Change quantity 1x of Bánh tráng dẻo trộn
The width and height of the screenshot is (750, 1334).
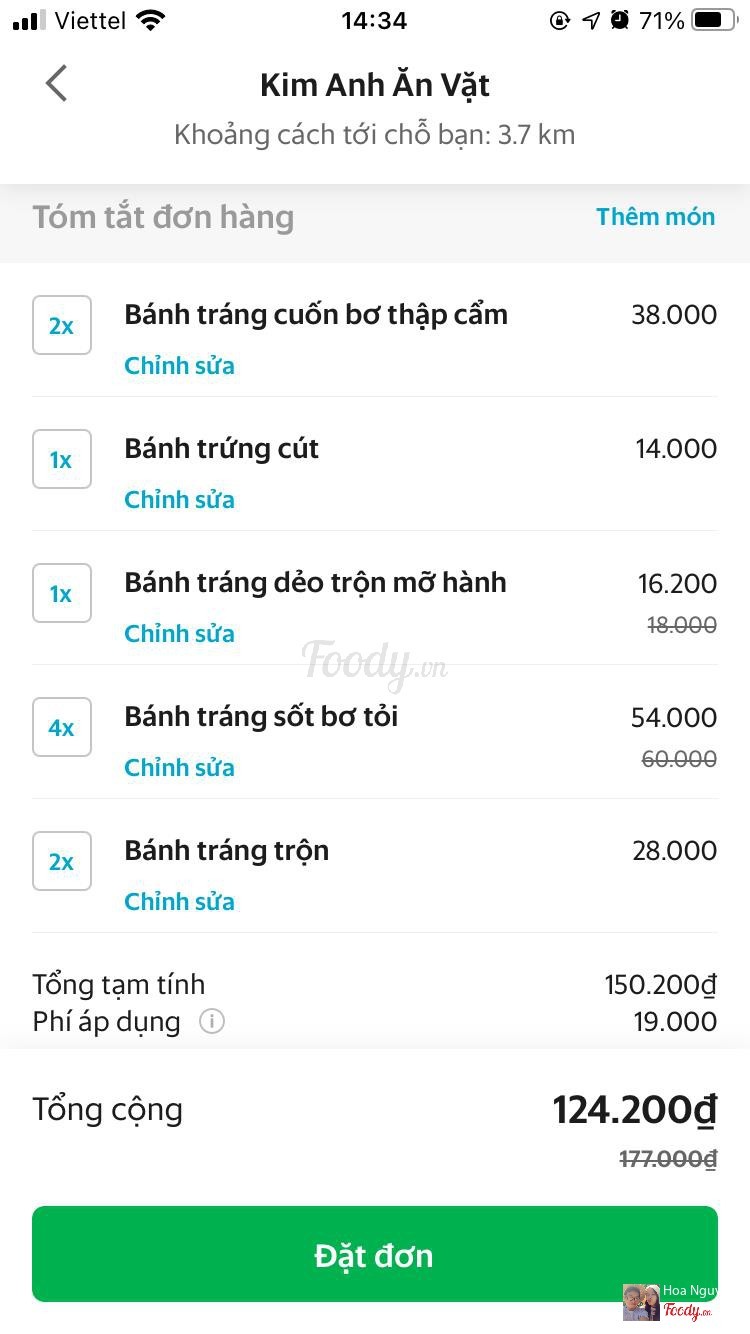pos(62,593)
